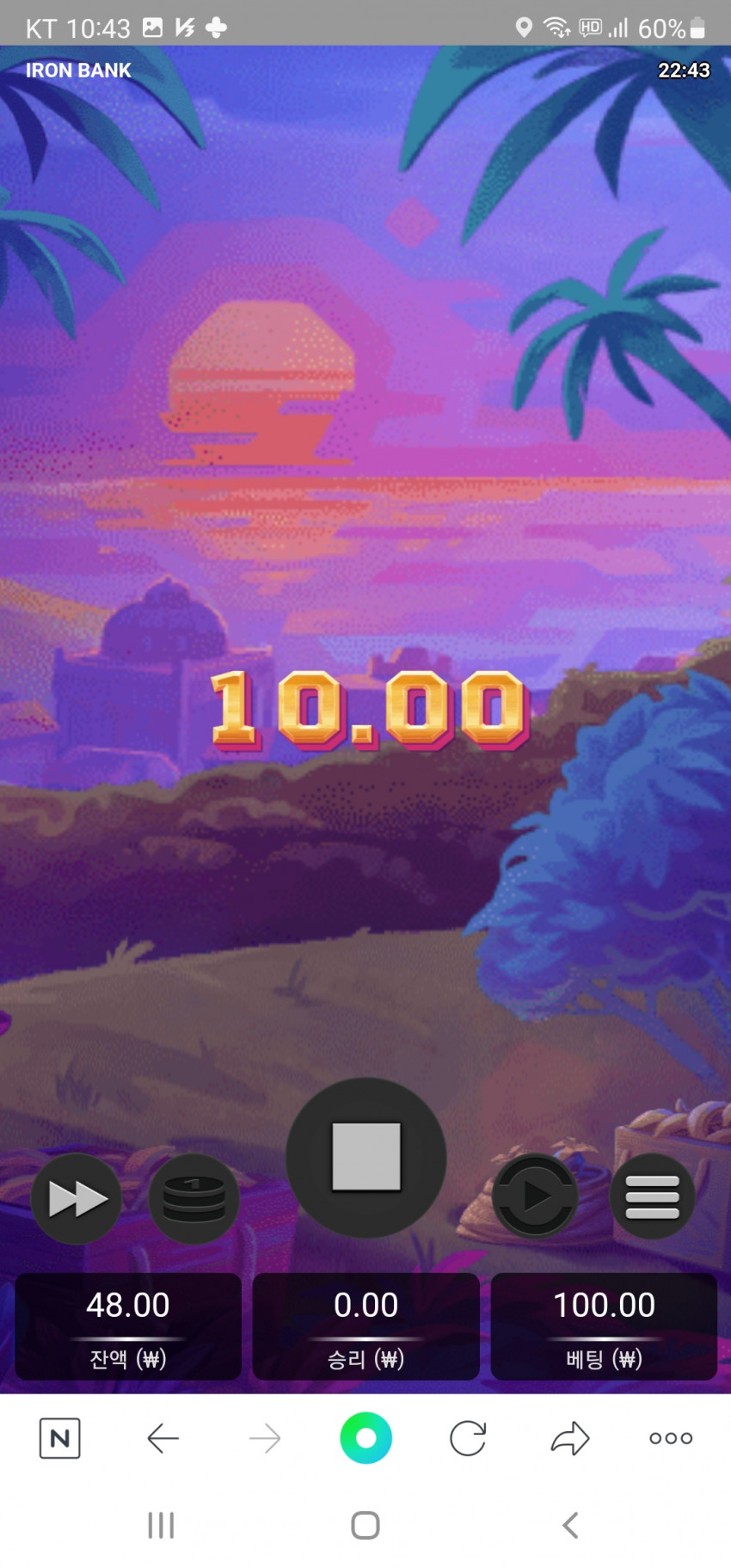The height and width of the screenshot is (1568, 731).
Task: Open the browser three-dot more menu
Action: 671,1438
